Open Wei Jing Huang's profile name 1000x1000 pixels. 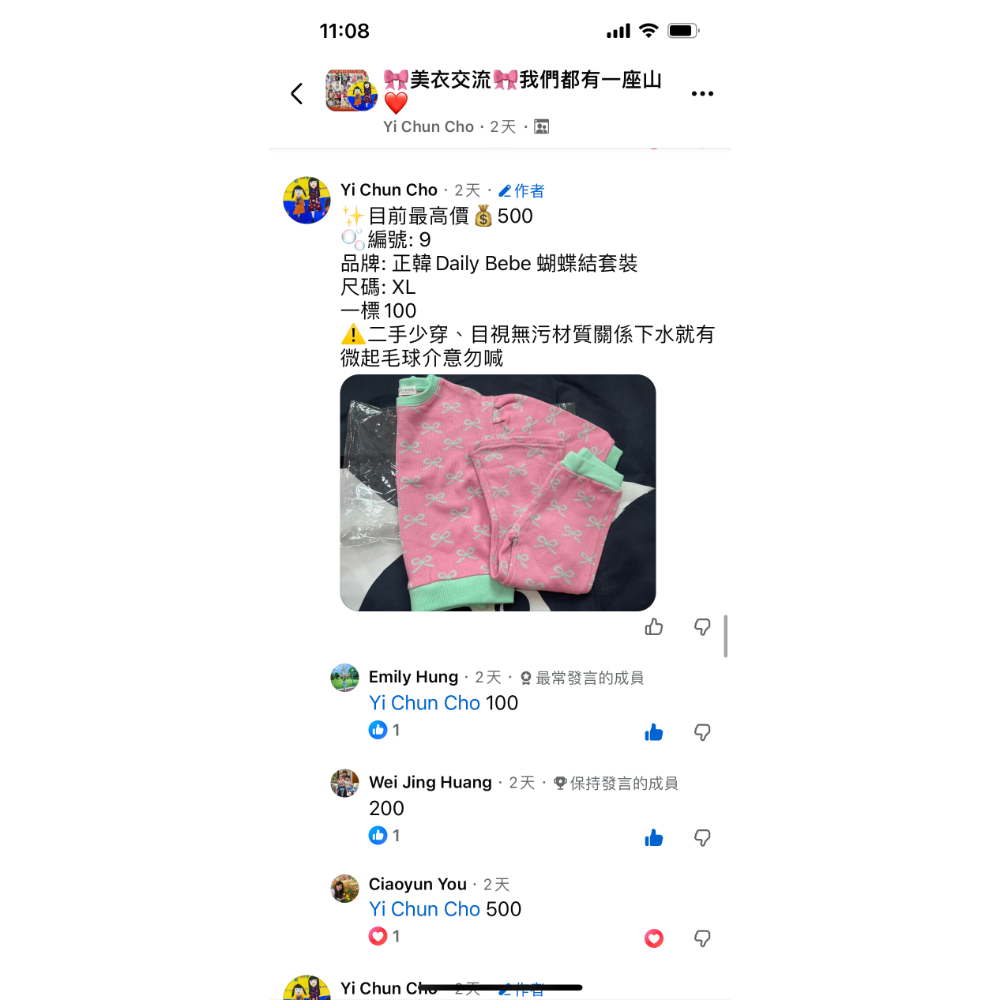[x=430, y=782]
